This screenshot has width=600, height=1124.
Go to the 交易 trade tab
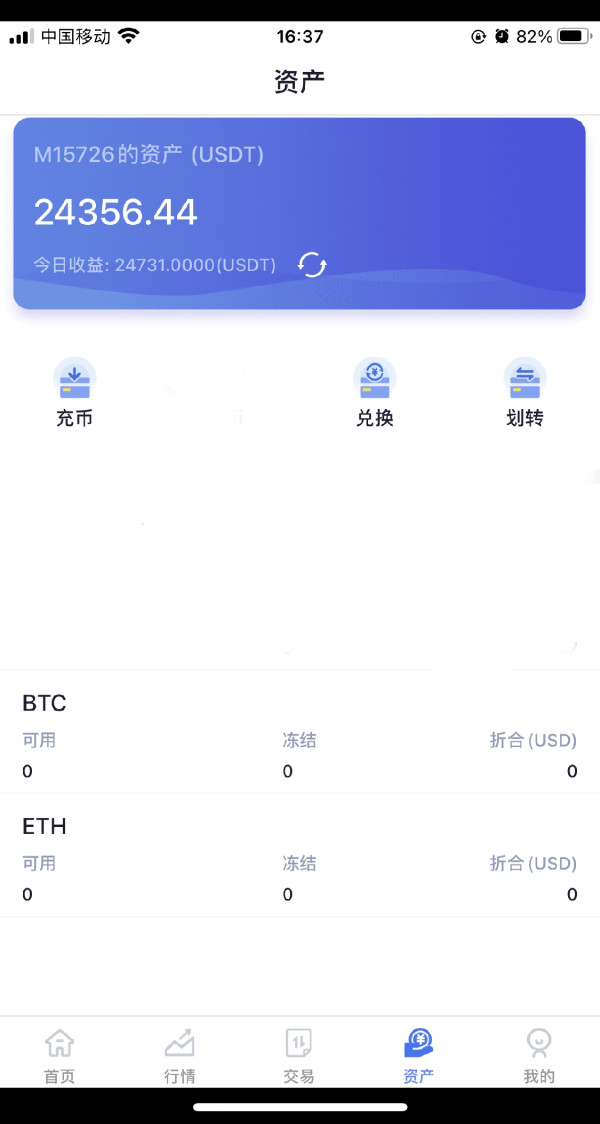(x=299, y=1054)
